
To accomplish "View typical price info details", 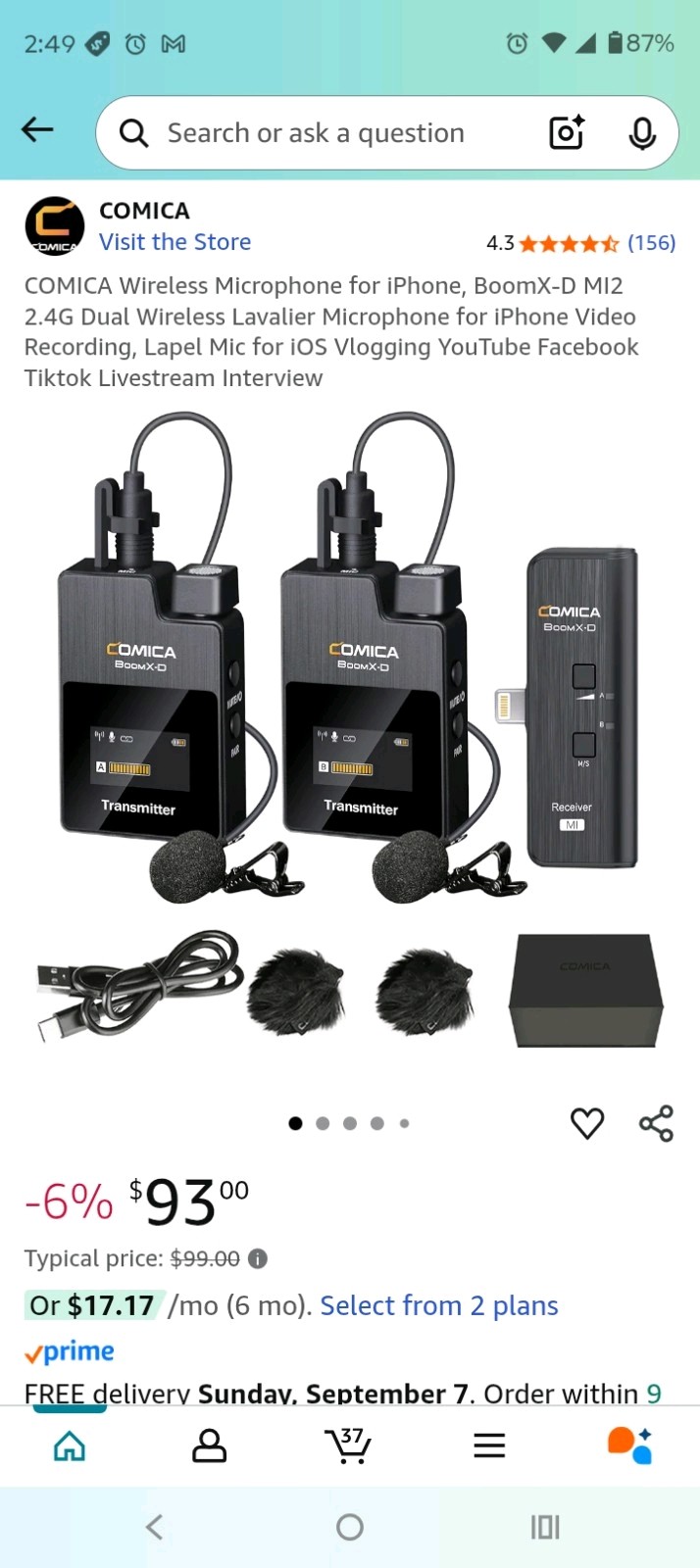I will click(258, 1259).
